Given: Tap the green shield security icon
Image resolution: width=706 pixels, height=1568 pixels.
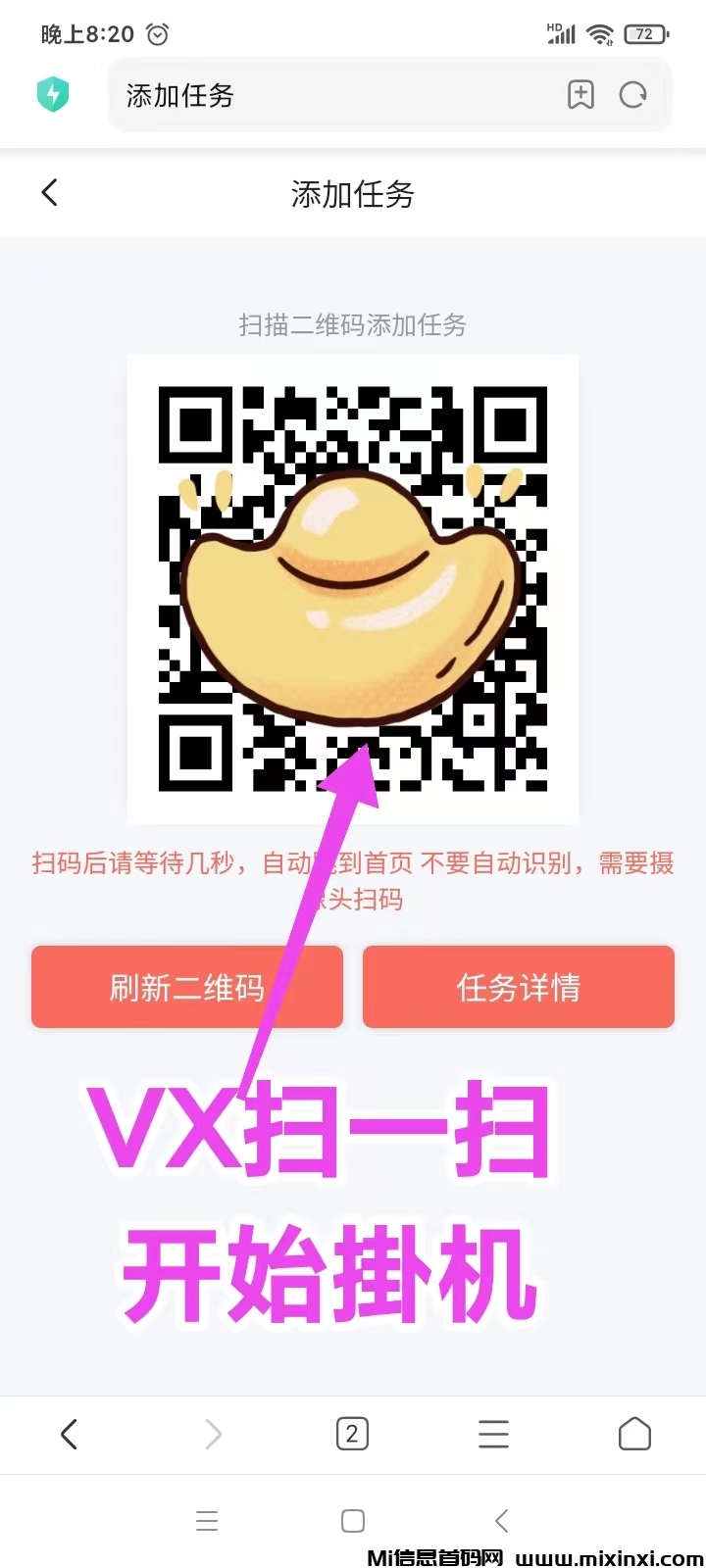Looking at the screenshot, I should point(53,94).
